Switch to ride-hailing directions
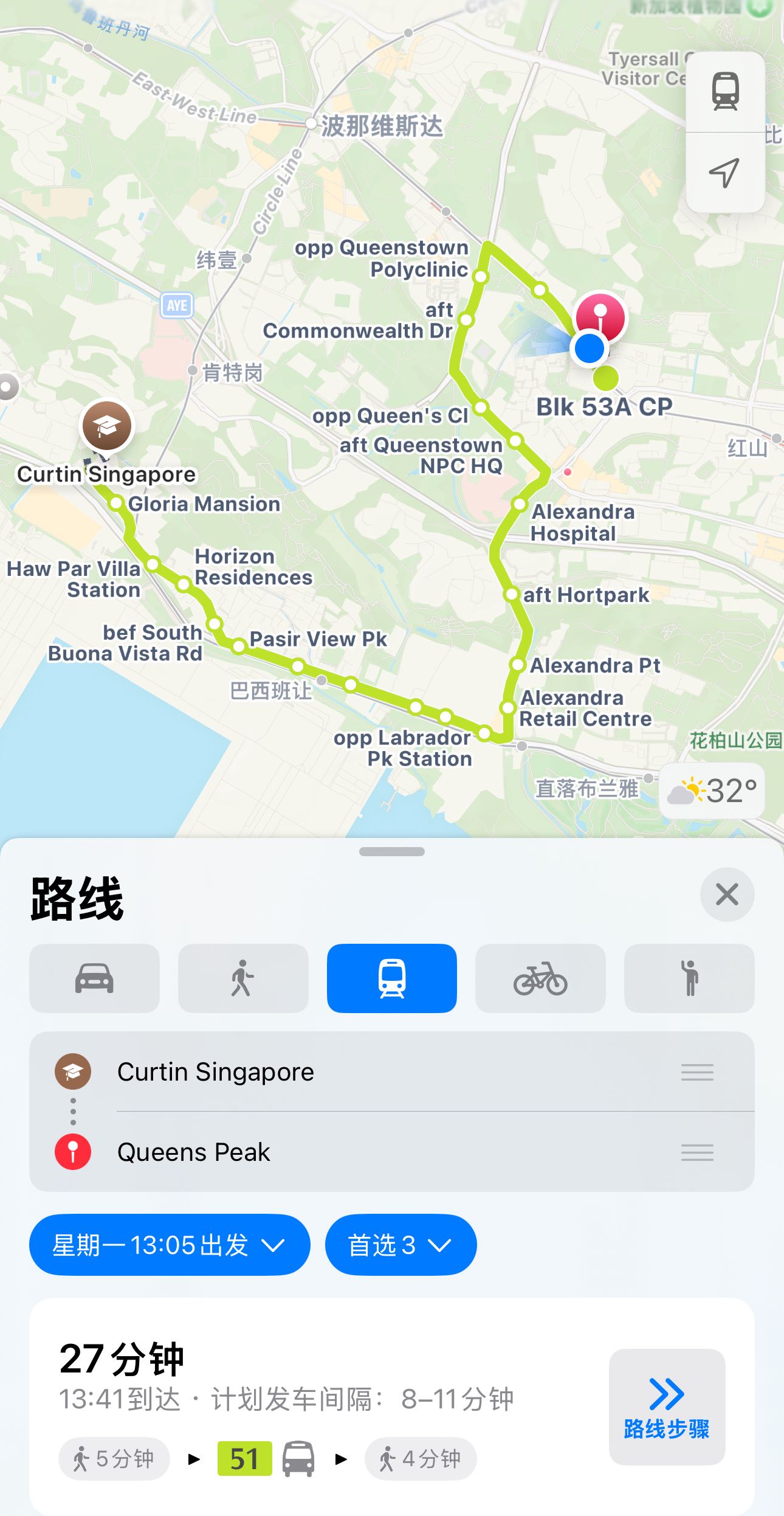This screenshot has width=784, height=1516. pyautogui.click(x=689, y=978)
